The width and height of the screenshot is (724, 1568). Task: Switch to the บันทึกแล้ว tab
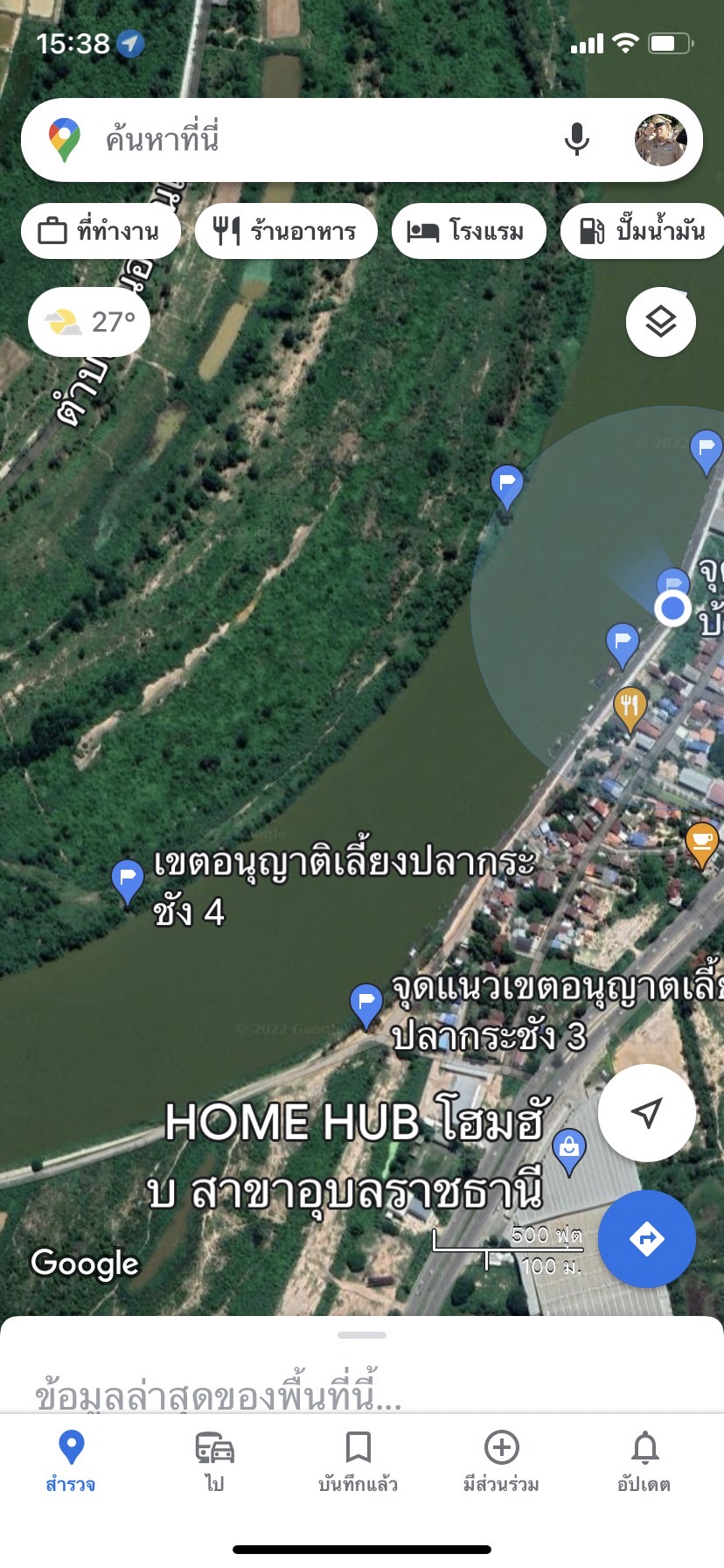359,1461
